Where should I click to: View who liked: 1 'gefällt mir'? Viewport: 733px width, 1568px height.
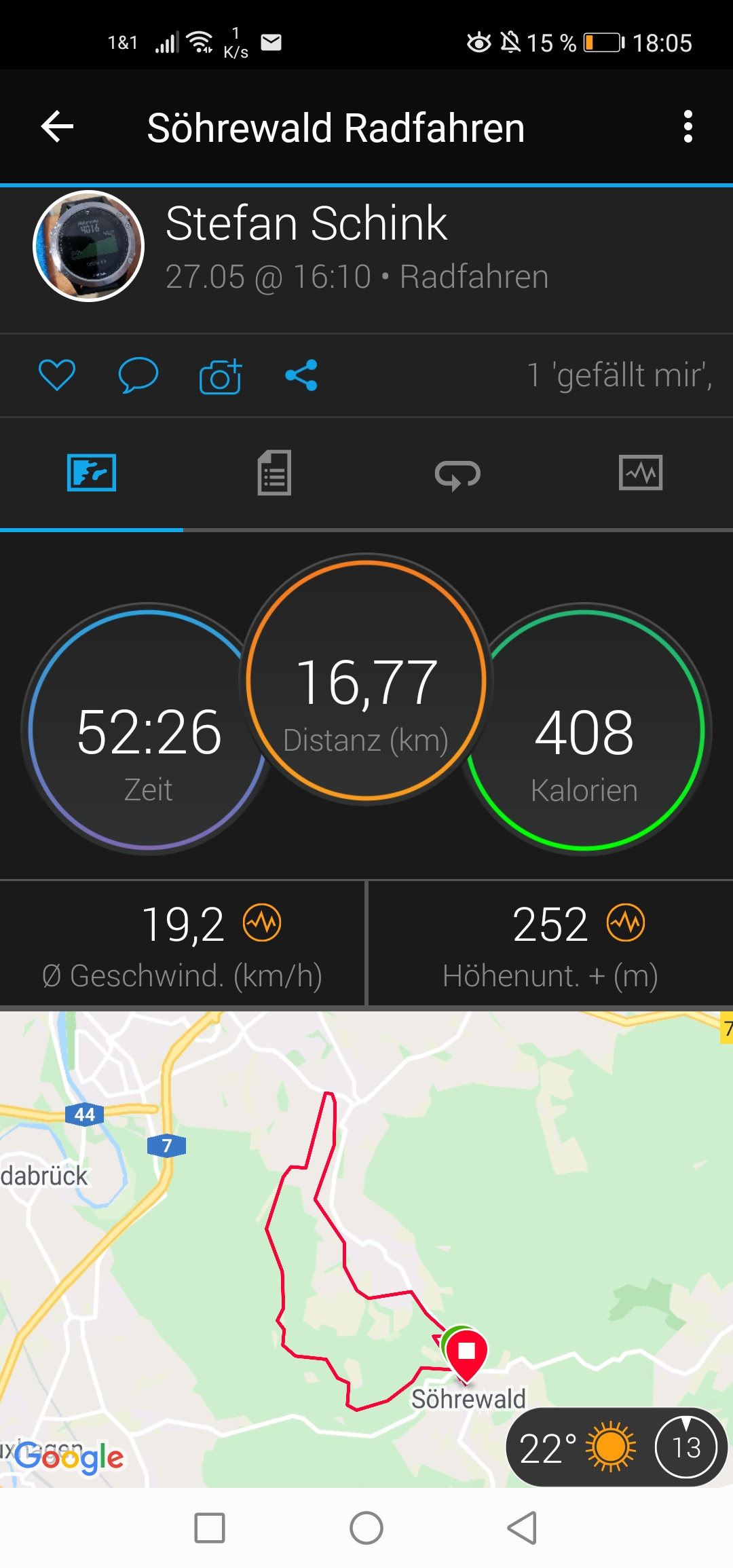coord(619,375)
